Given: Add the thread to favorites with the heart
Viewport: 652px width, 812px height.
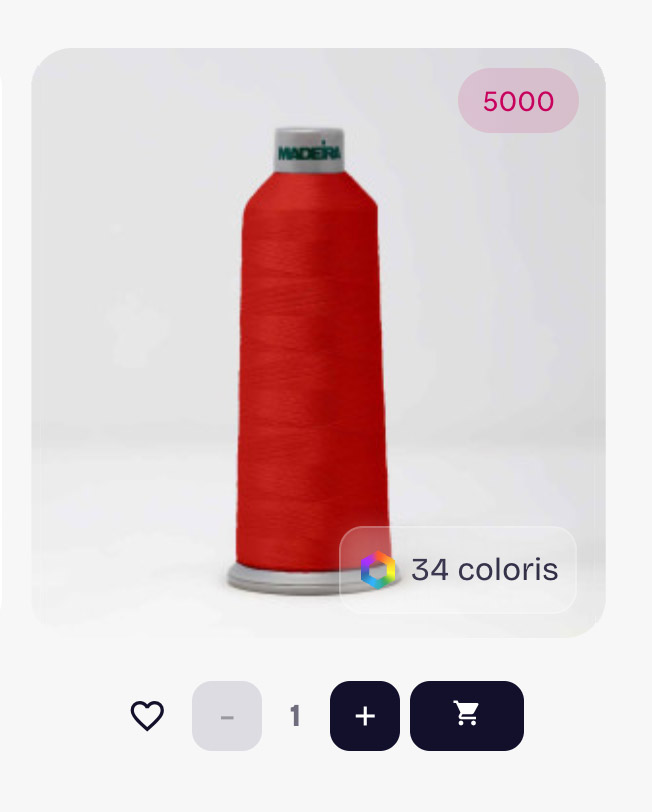Looking at the screenshot, I should [x=147, y=716].
